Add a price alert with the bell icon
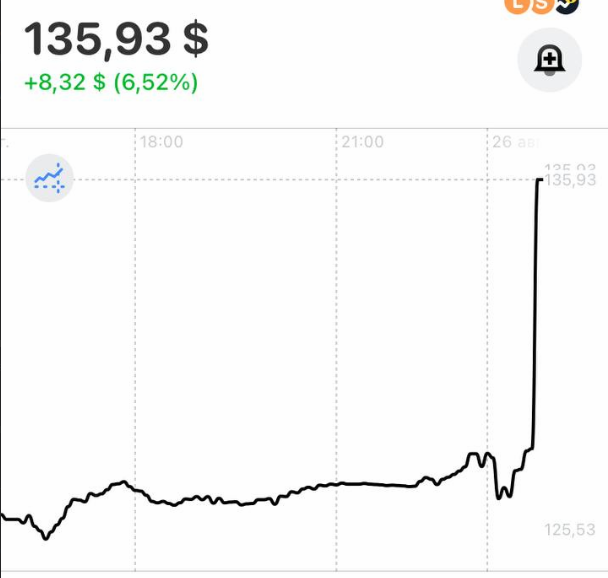Image resolution: width=608 pixels, height=578 pixels. [x=549, y=62]
